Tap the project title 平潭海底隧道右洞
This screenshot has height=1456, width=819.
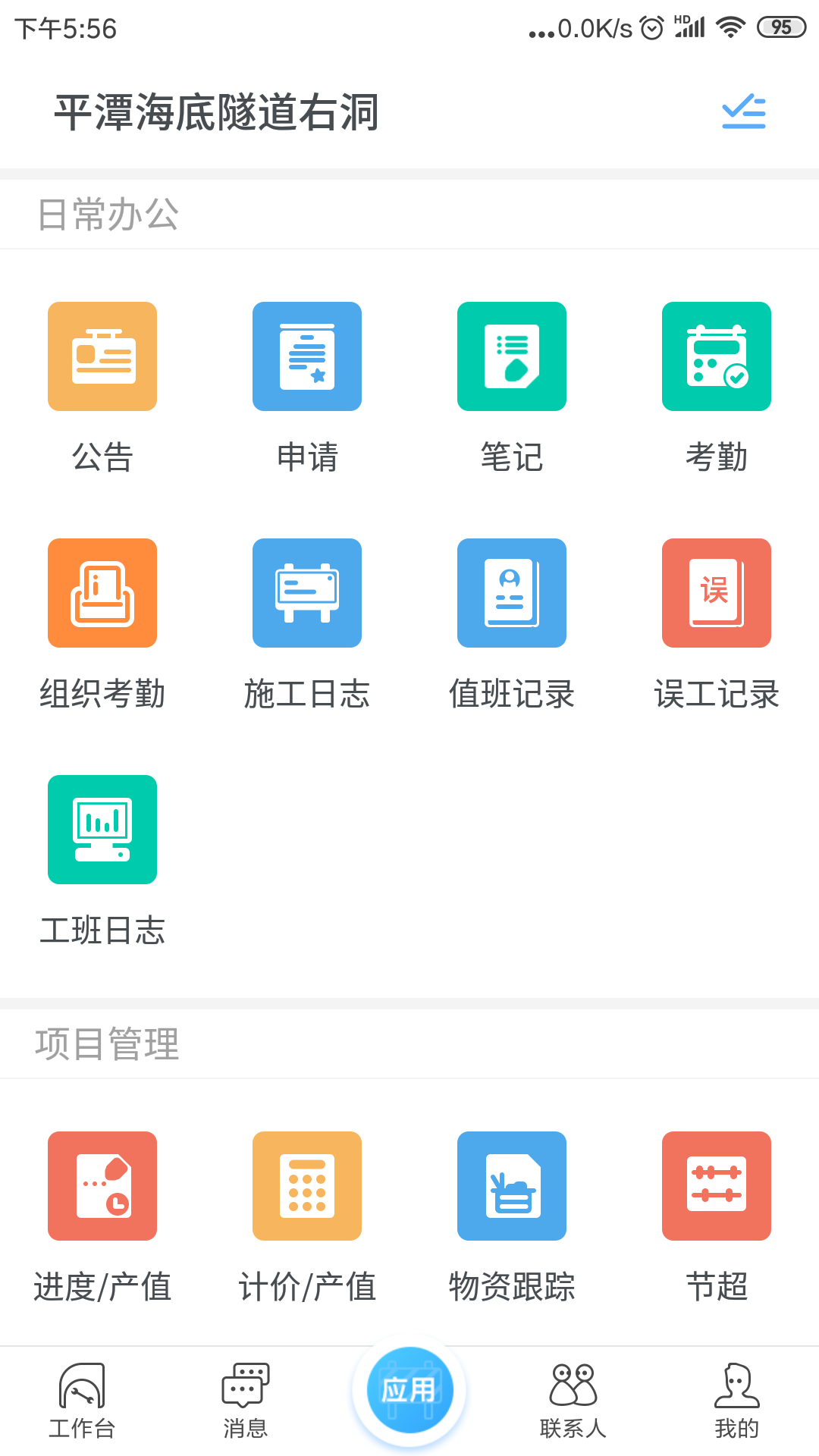[x=216, y=111]
